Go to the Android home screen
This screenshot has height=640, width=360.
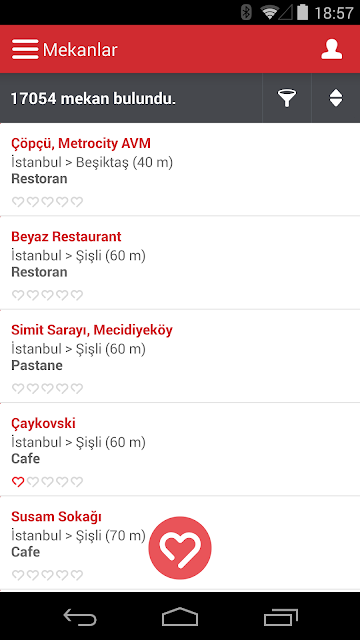coord(180,616)
